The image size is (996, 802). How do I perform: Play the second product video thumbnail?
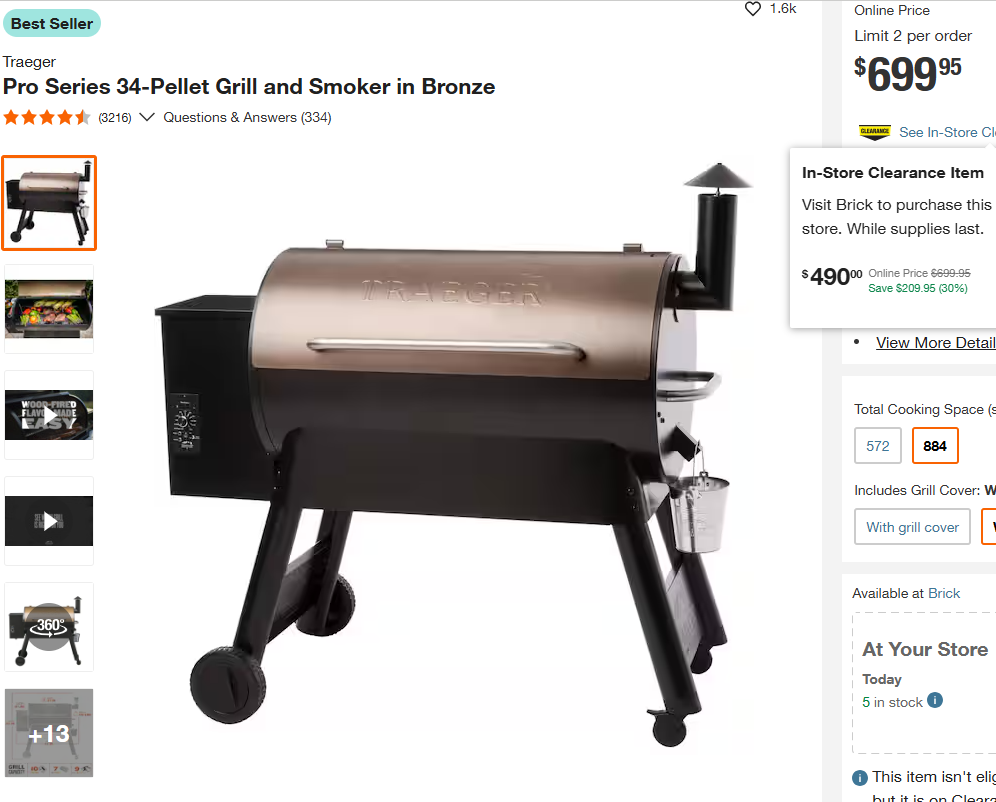point(49,521)
